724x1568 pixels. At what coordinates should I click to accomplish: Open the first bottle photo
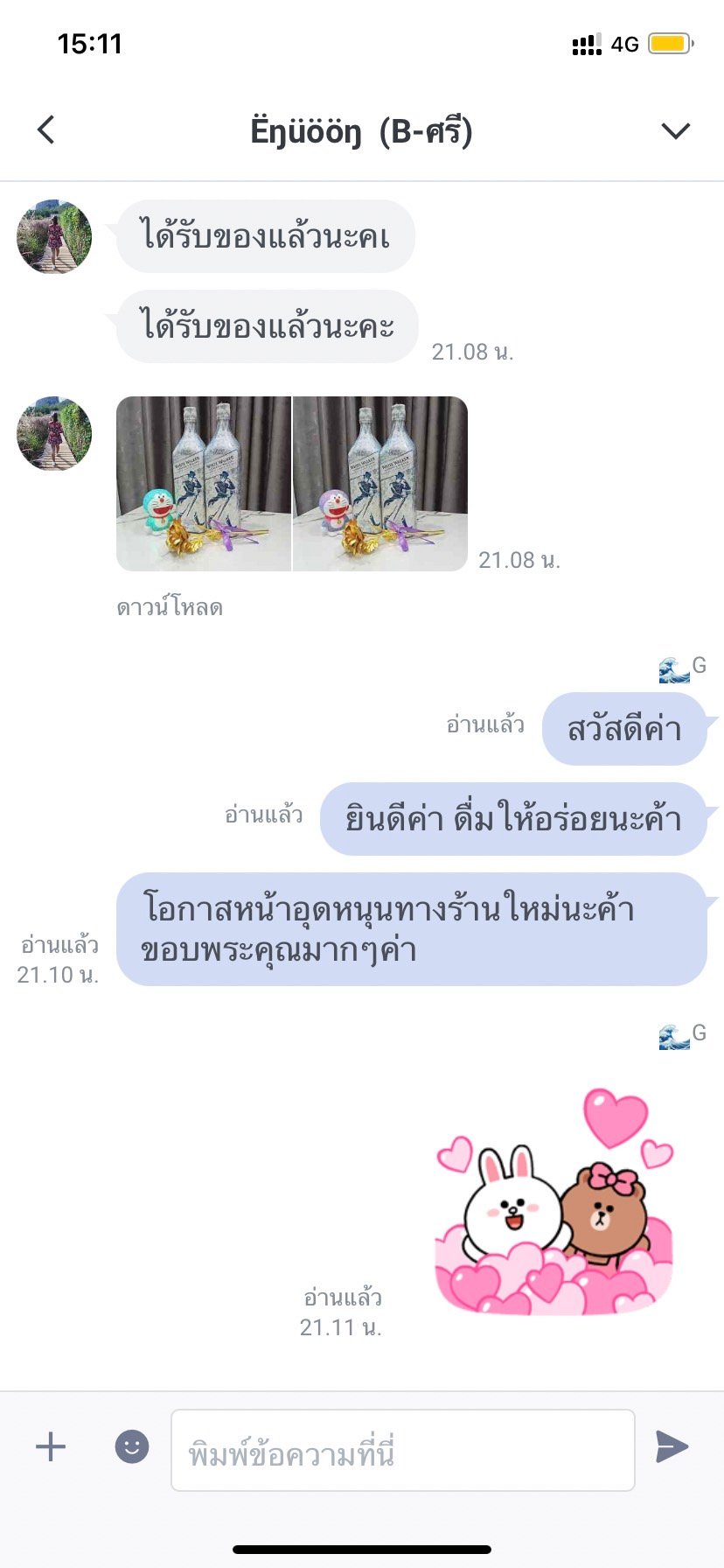(204, 484)
